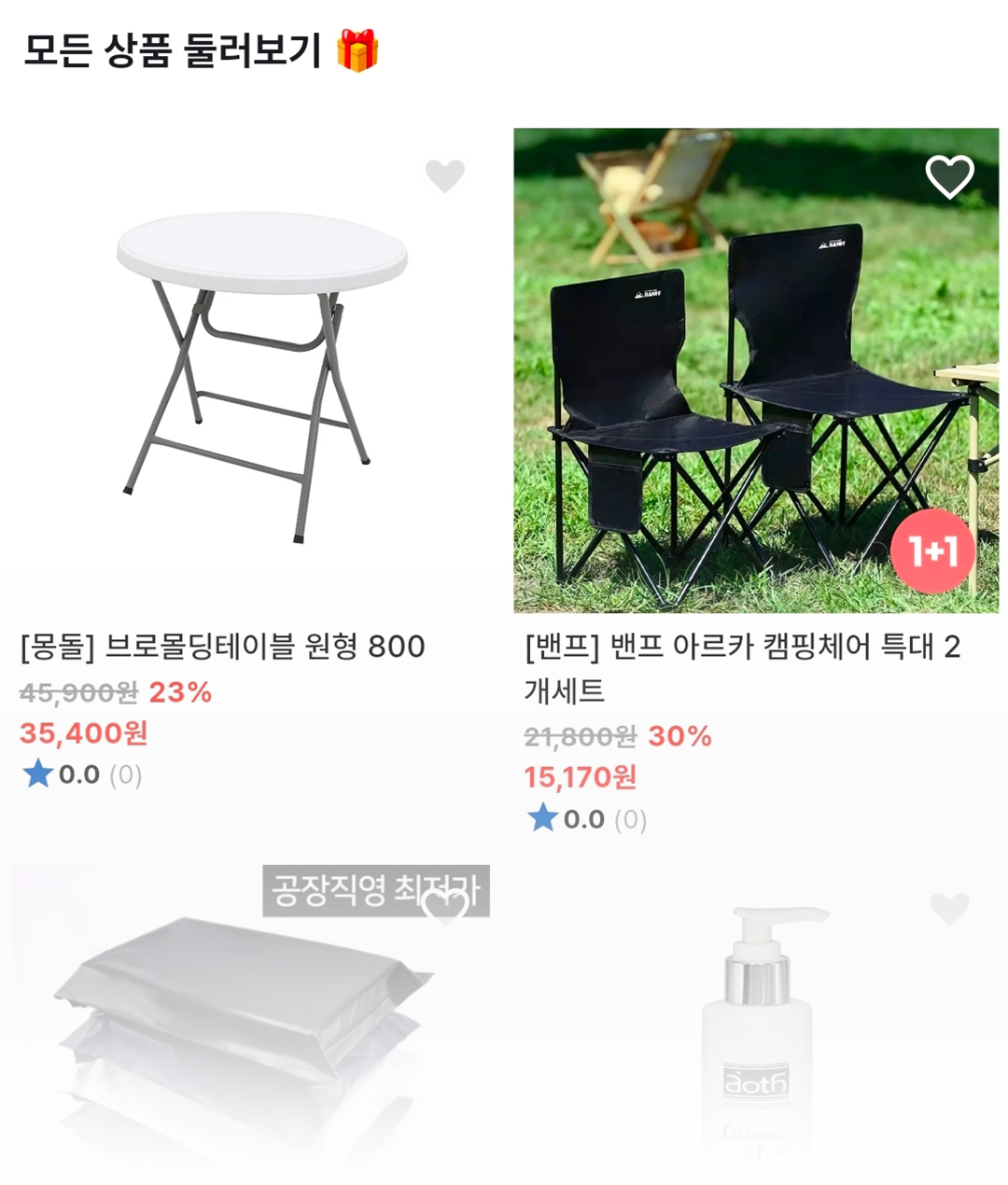The image size is (1008, 1185).
Task: Like the 브로몰딩테이블 원형 800 with heart
Action: click(445, 174)
